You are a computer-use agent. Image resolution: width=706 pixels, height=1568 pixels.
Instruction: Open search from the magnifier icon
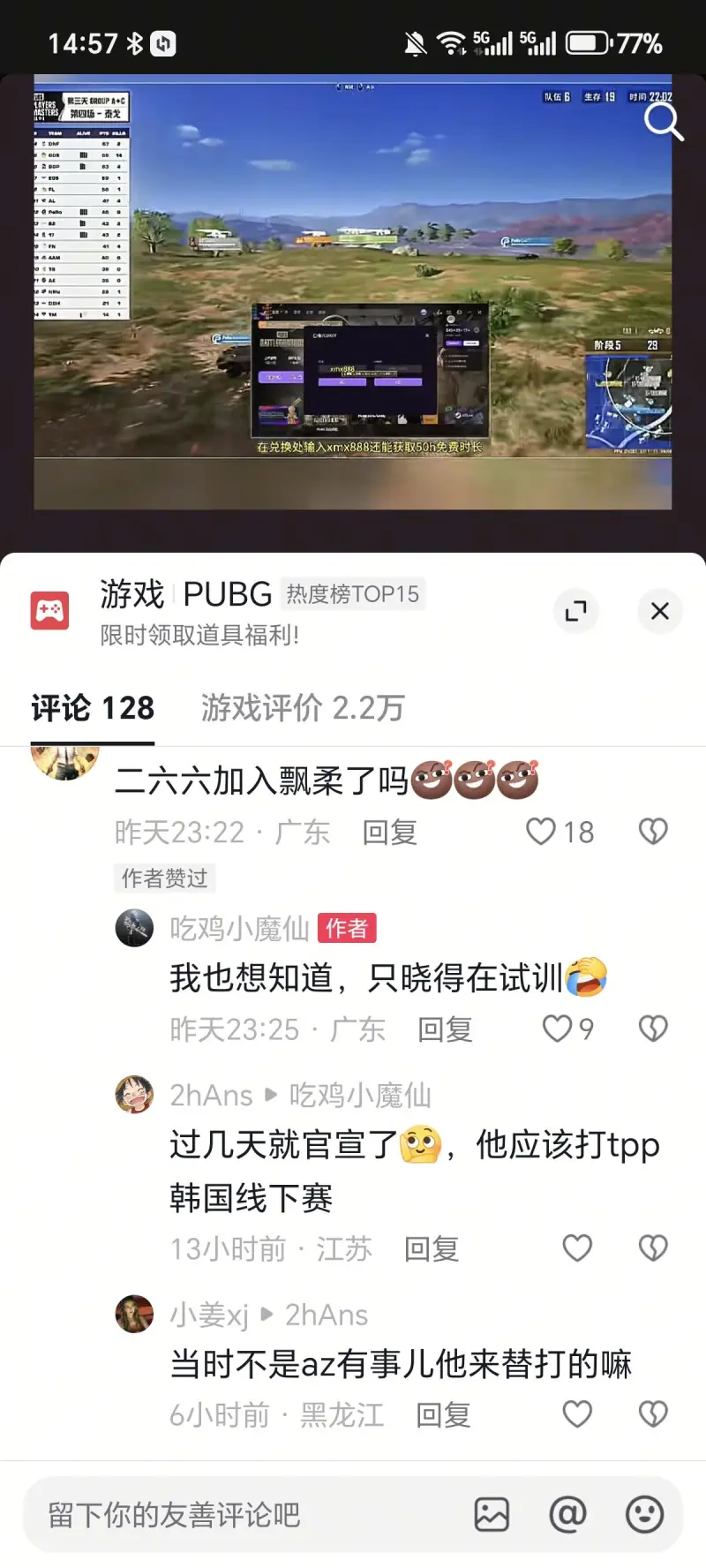tap(663, 122)
